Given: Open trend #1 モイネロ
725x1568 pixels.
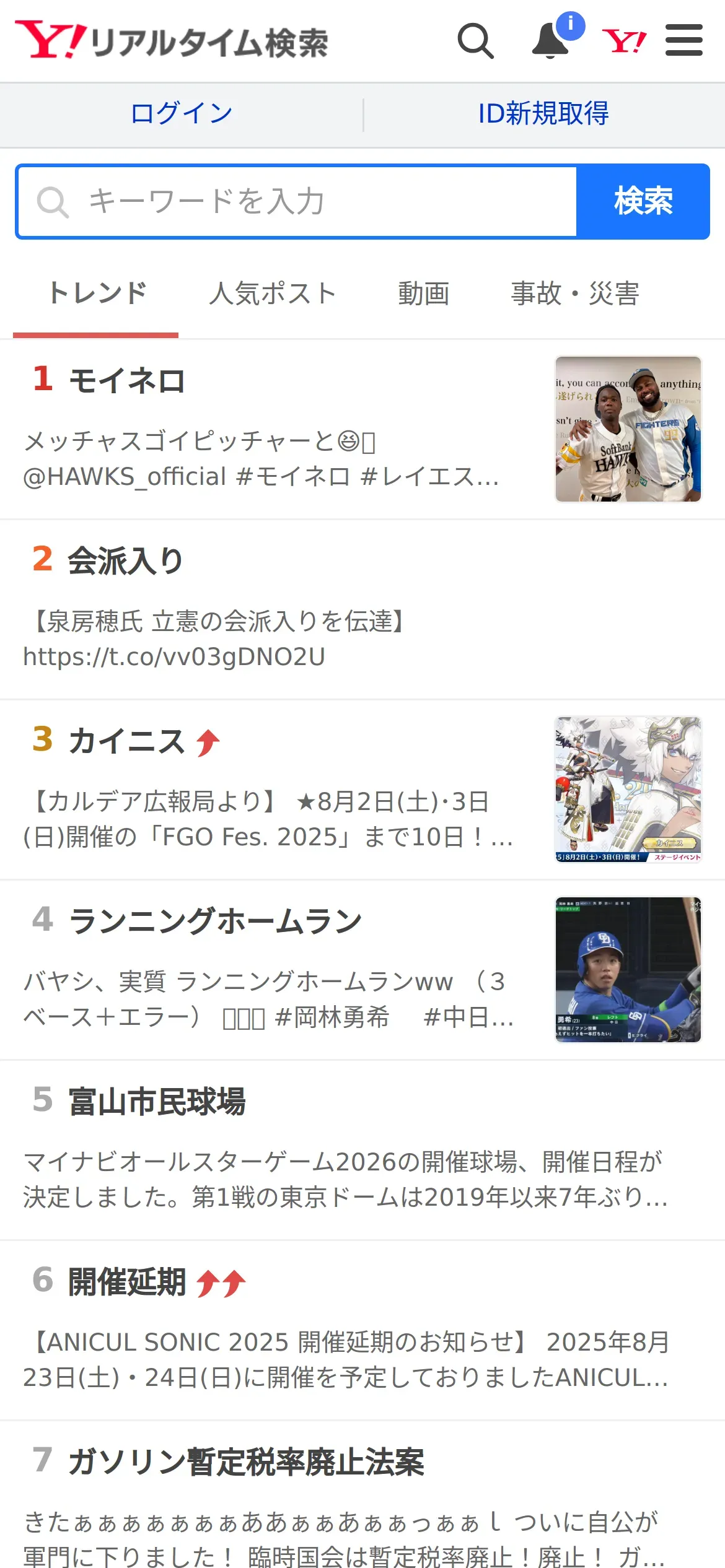Looking at the screenshot, I should point(127,380).
